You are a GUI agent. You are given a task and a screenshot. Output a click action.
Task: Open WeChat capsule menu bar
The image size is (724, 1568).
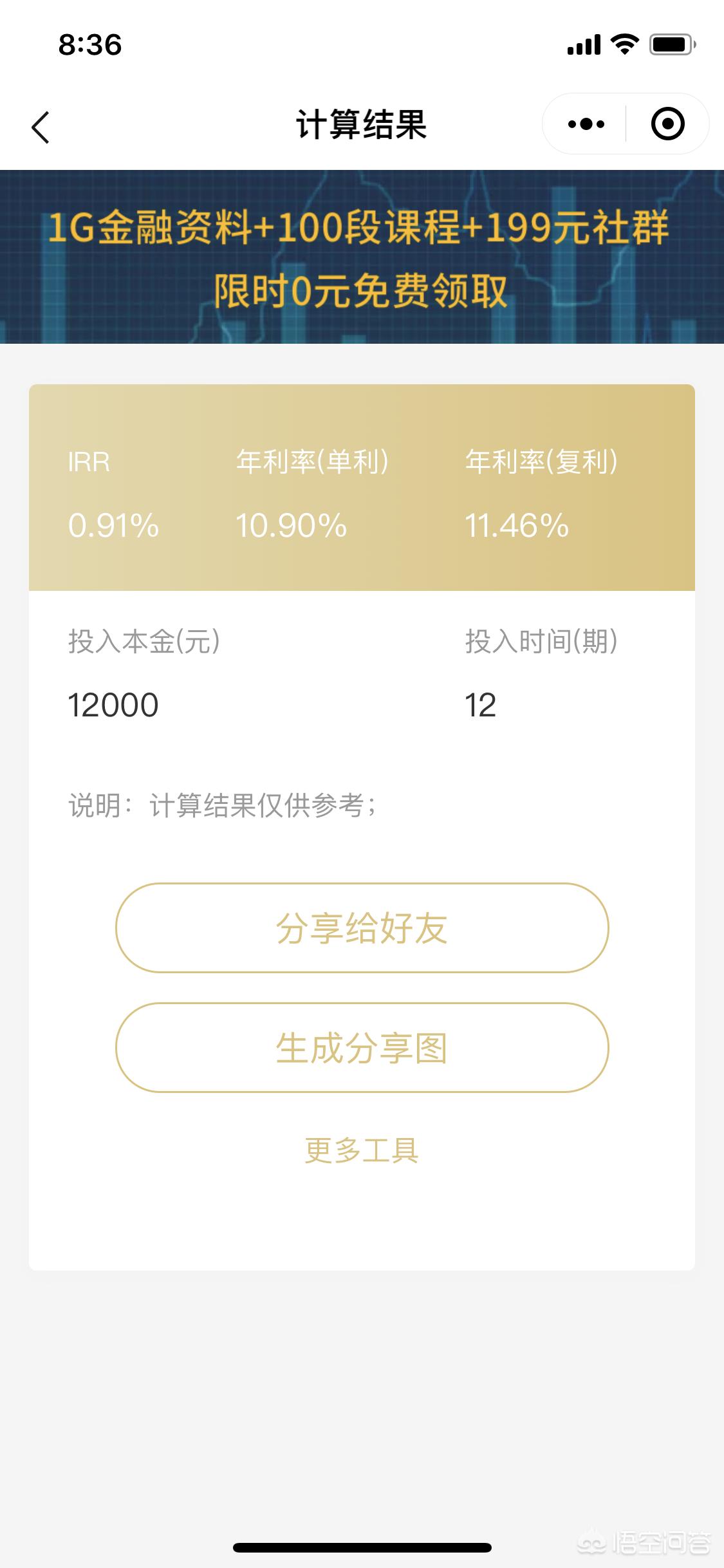click(x=624, y=124)
